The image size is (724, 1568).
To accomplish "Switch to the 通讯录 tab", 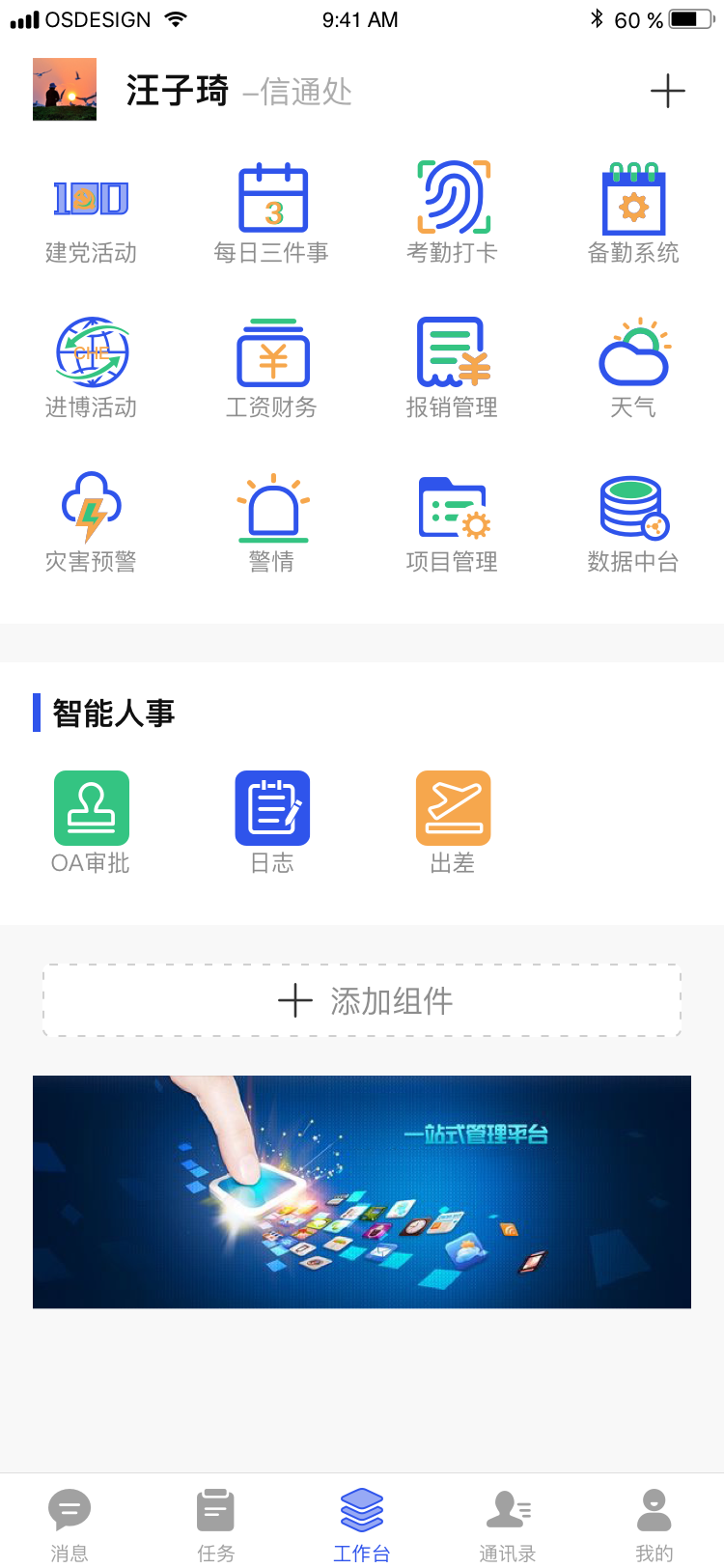I will [508, 1523].
